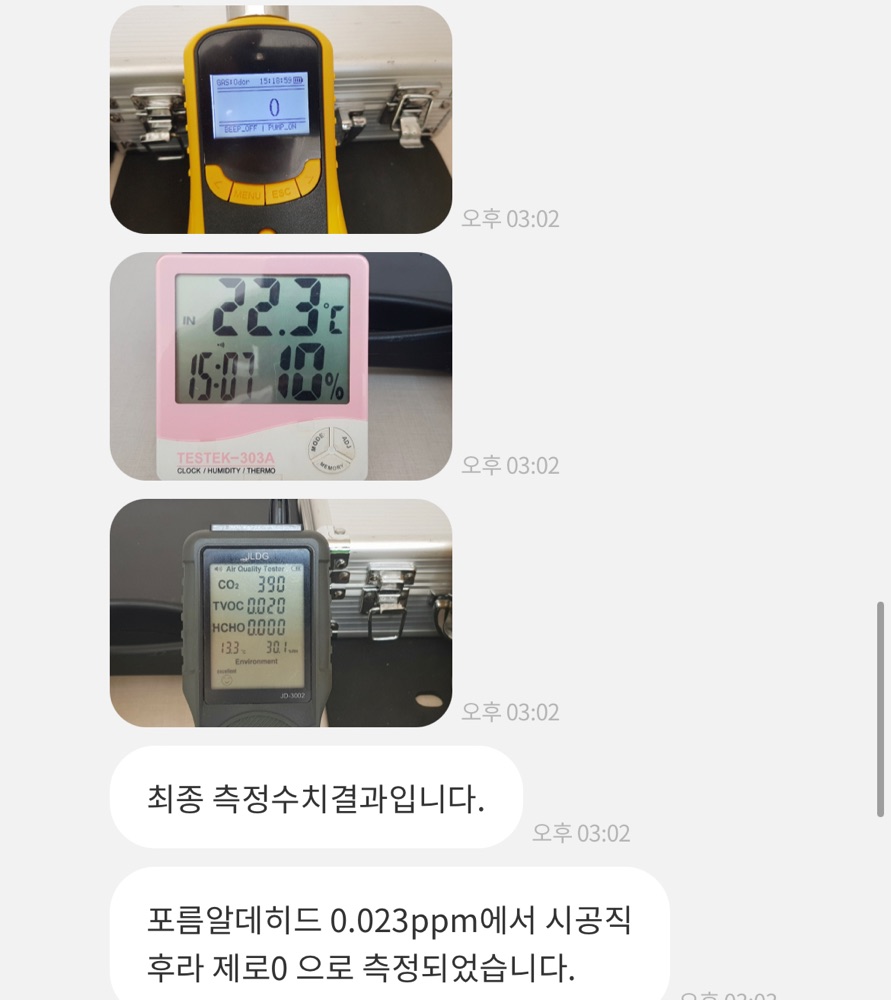View the pink TESTEK-303A thermometer photo
Image resolution: width=891 pixels, height=1000 pixels.
pyautogui.click(x=281, y=365)
